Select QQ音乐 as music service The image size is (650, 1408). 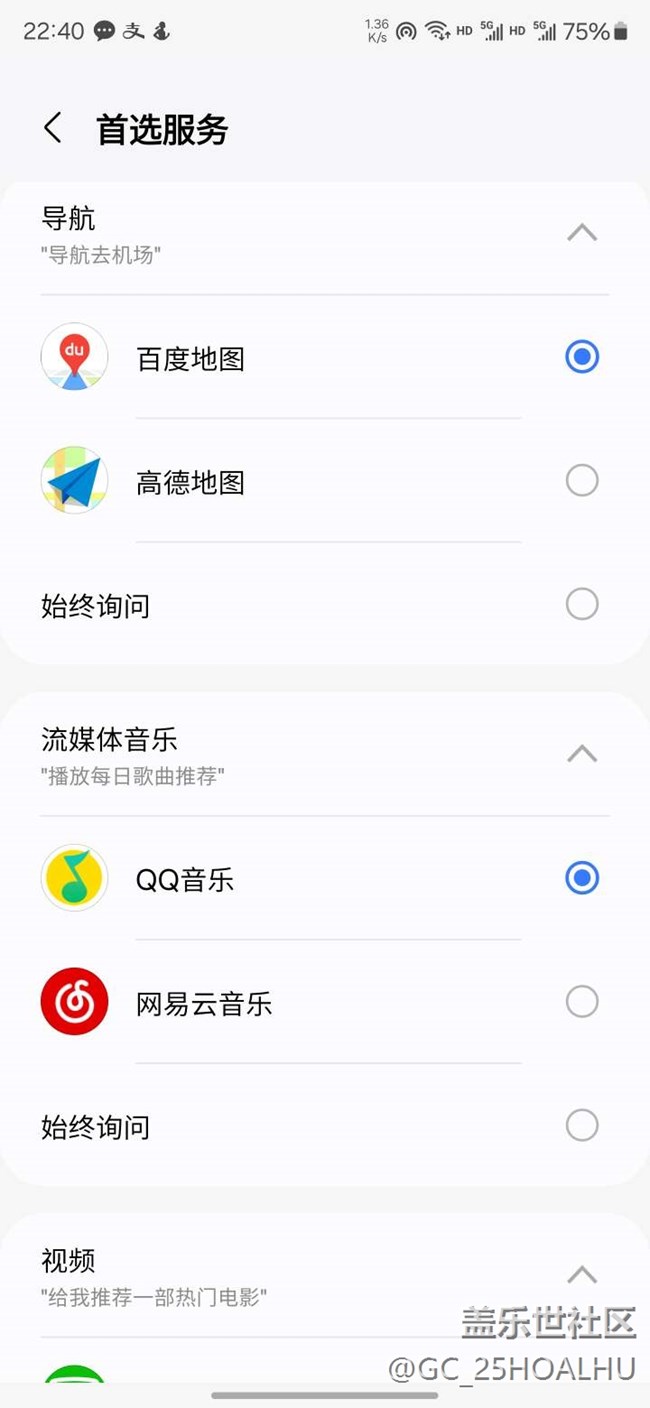click(582, 878)
